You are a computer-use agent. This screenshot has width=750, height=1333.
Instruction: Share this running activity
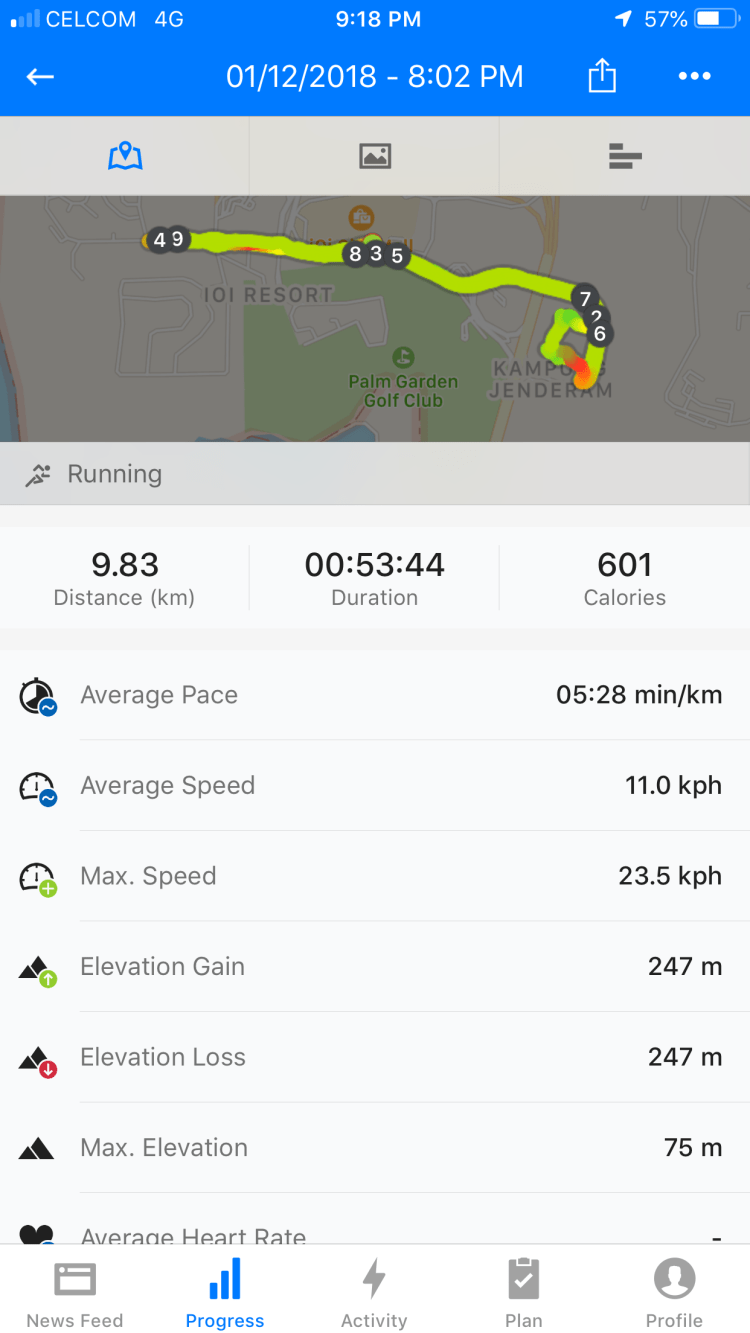tap(602, 76)
